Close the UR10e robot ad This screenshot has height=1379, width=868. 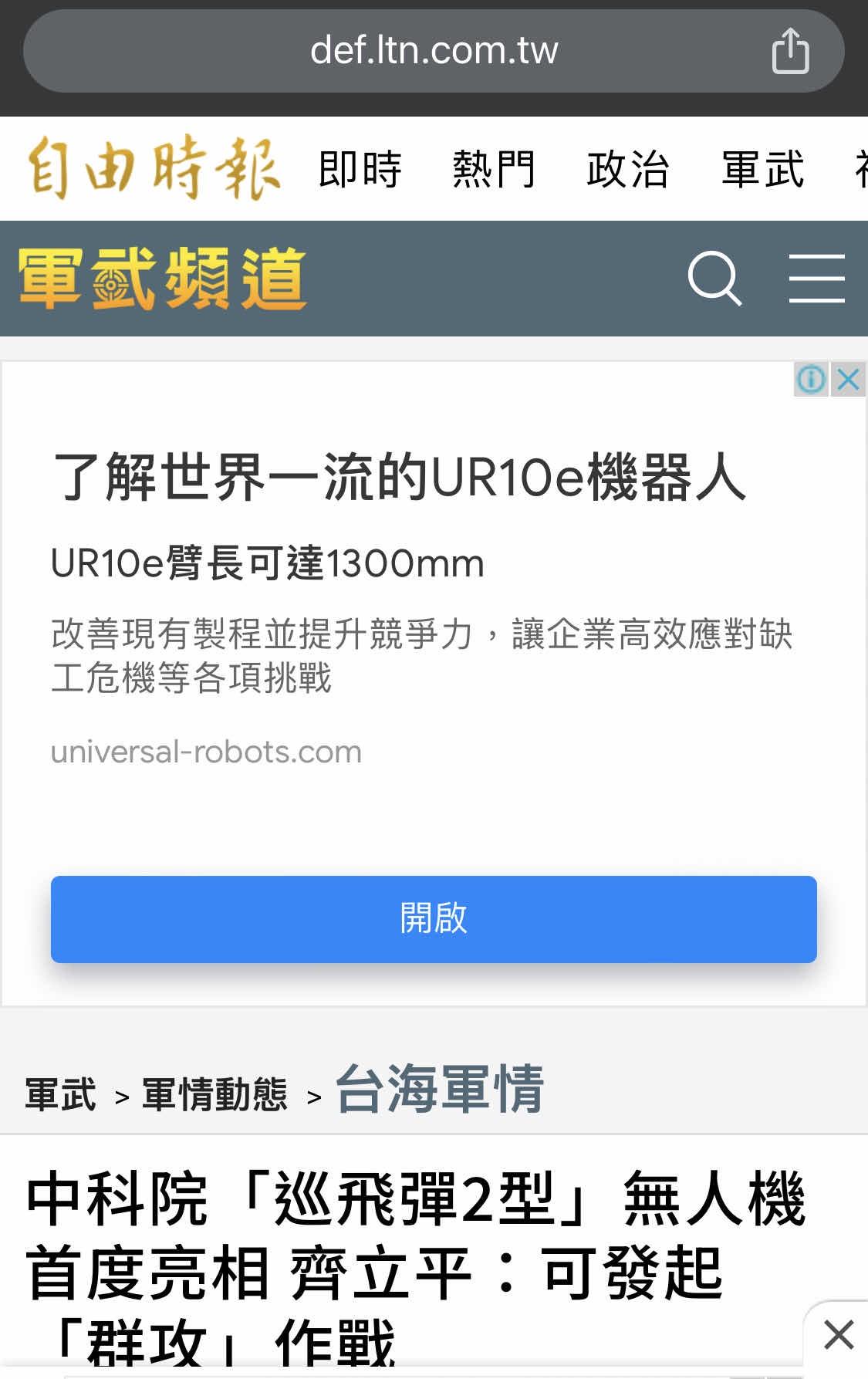(x=849, y=380)
